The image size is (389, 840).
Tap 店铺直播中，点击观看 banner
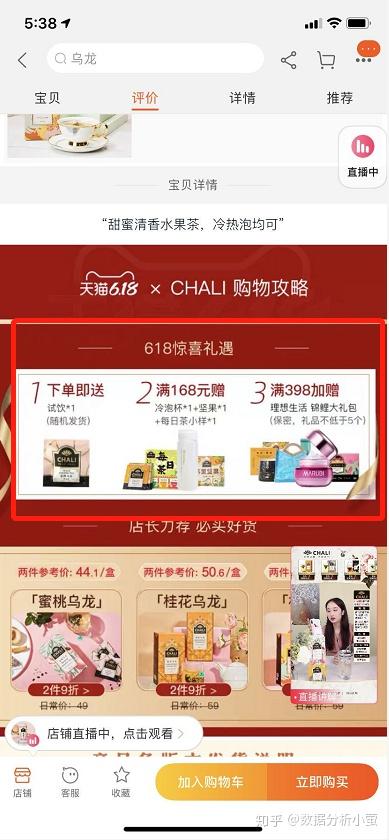click(104, 733)
